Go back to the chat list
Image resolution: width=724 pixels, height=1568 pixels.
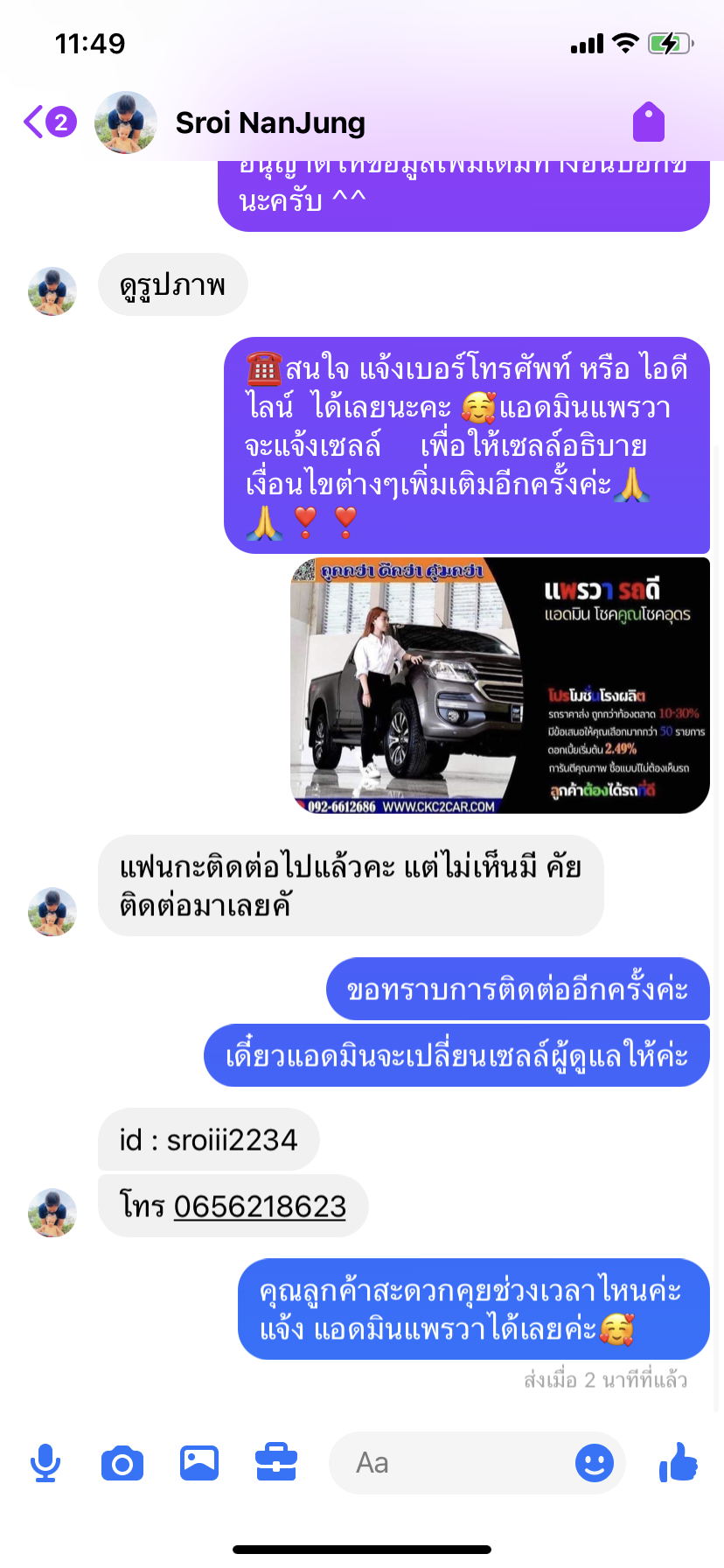pyautogui.click(x=49, y=122)
